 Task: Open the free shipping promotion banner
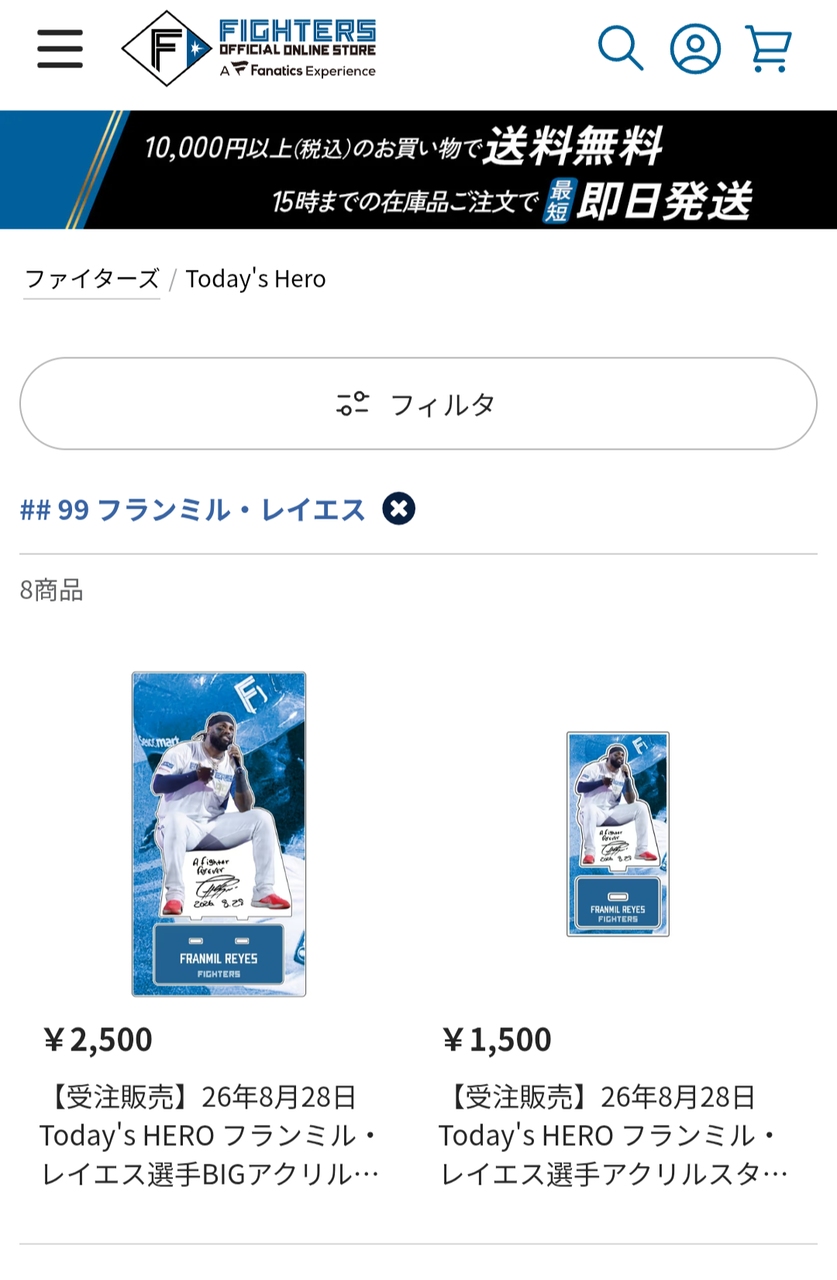coord(418,170)
